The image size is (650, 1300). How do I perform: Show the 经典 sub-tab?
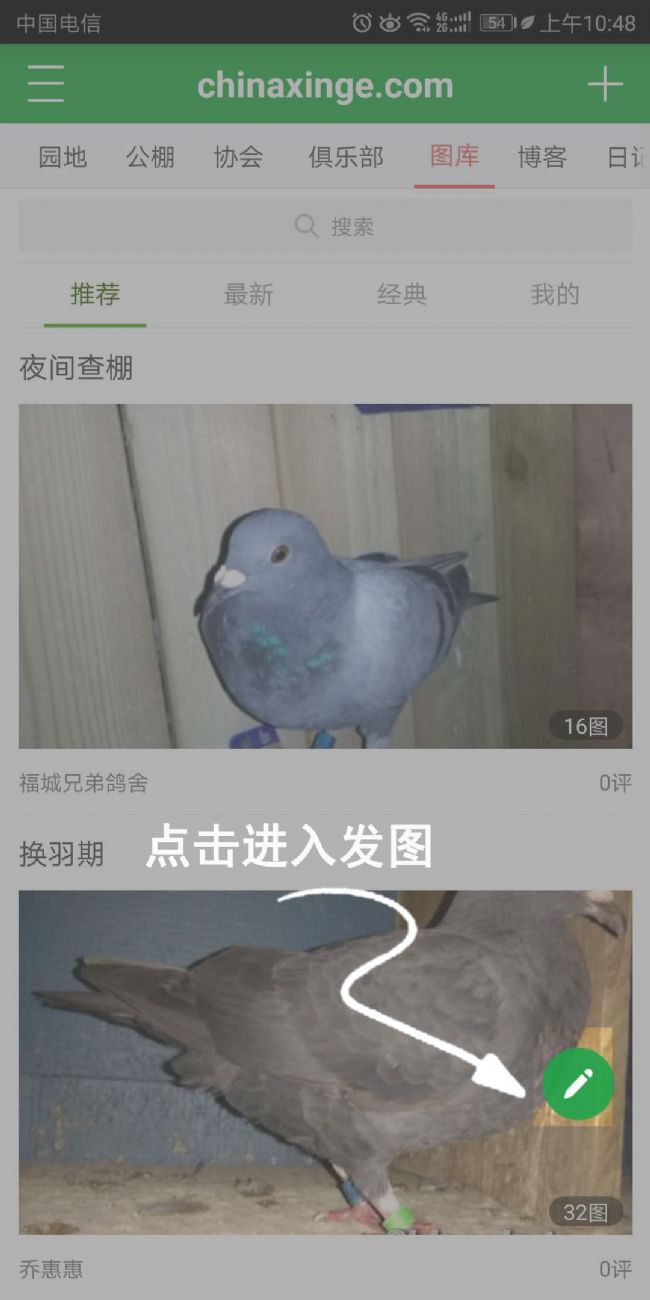click(402, 294)
